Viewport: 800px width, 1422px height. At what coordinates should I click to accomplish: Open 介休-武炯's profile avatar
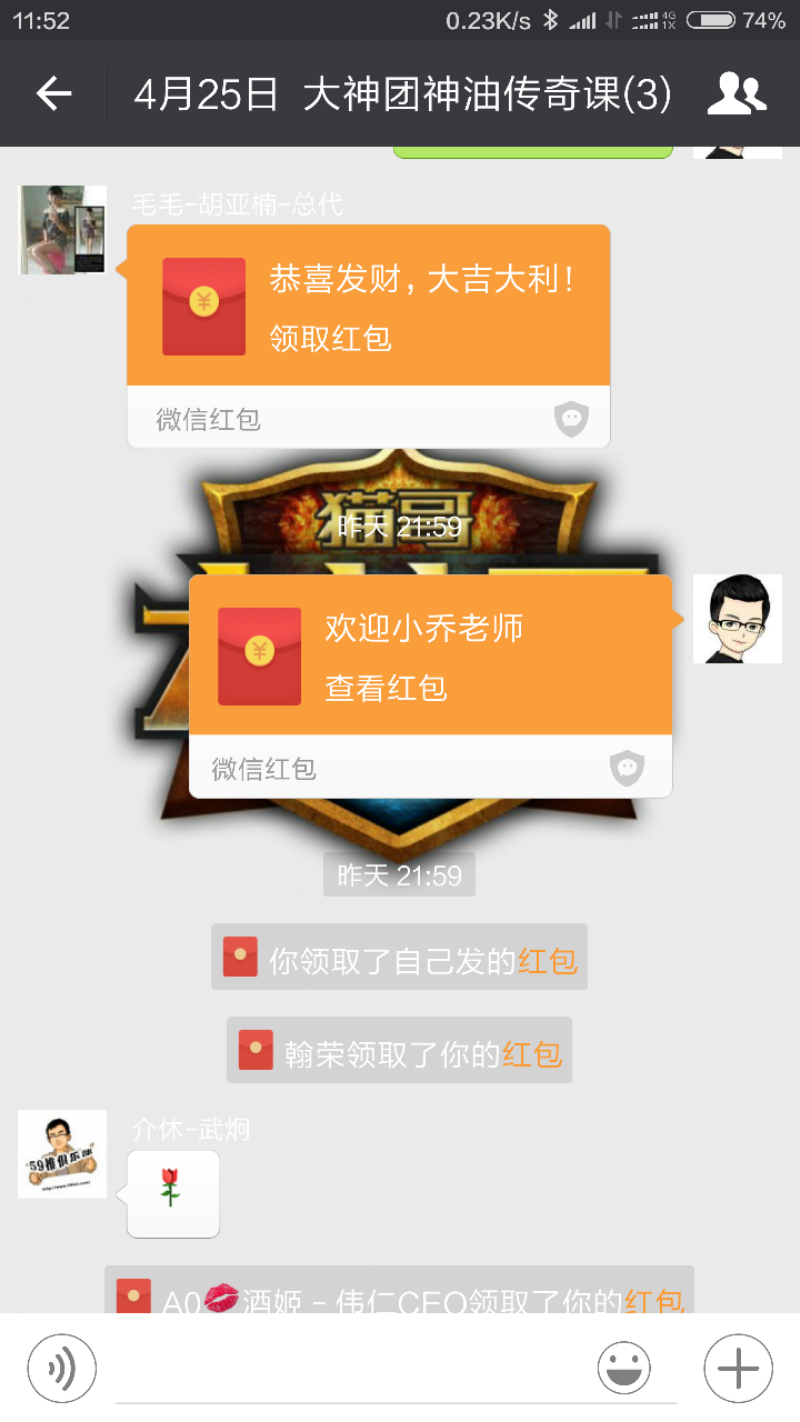(62, 1153)
